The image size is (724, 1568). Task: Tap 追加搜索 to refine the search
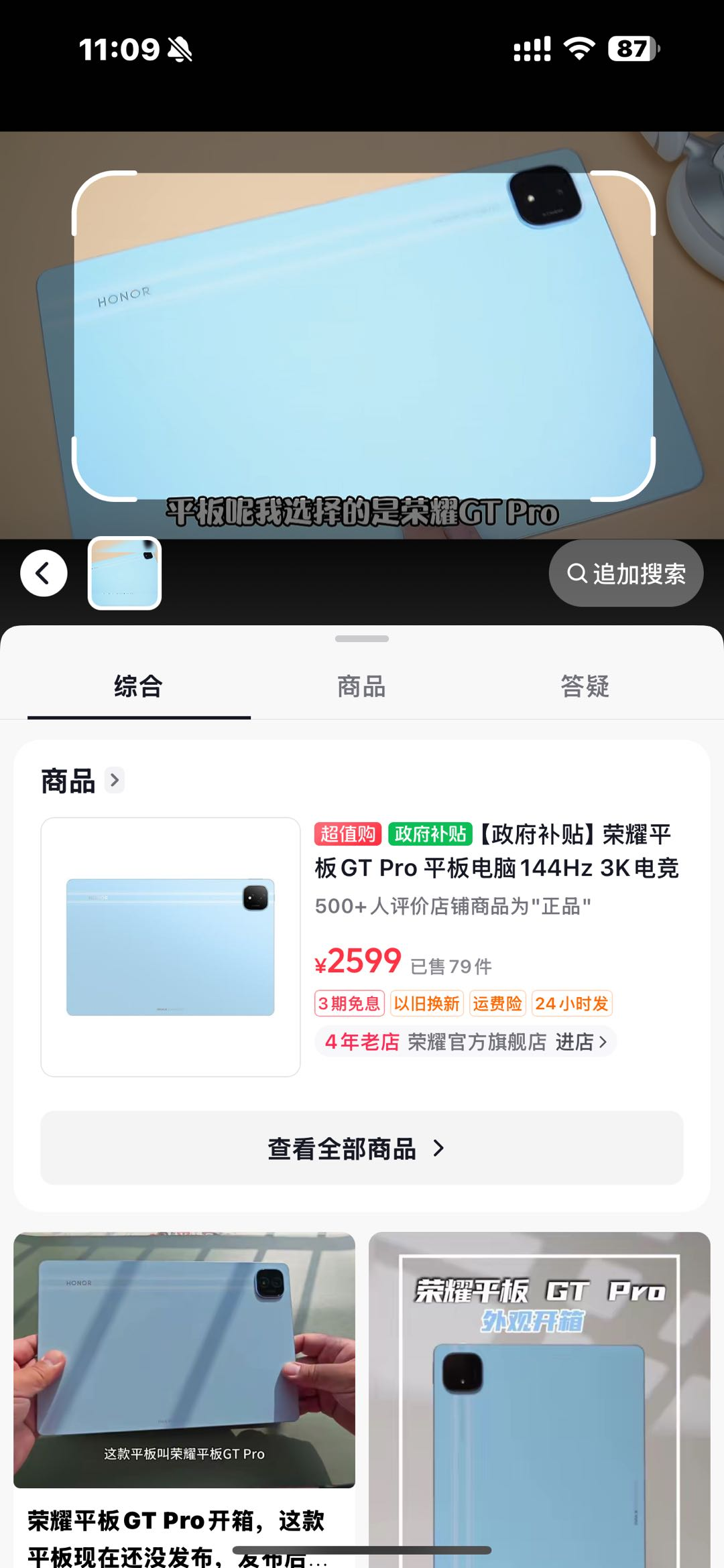[625, 574]
